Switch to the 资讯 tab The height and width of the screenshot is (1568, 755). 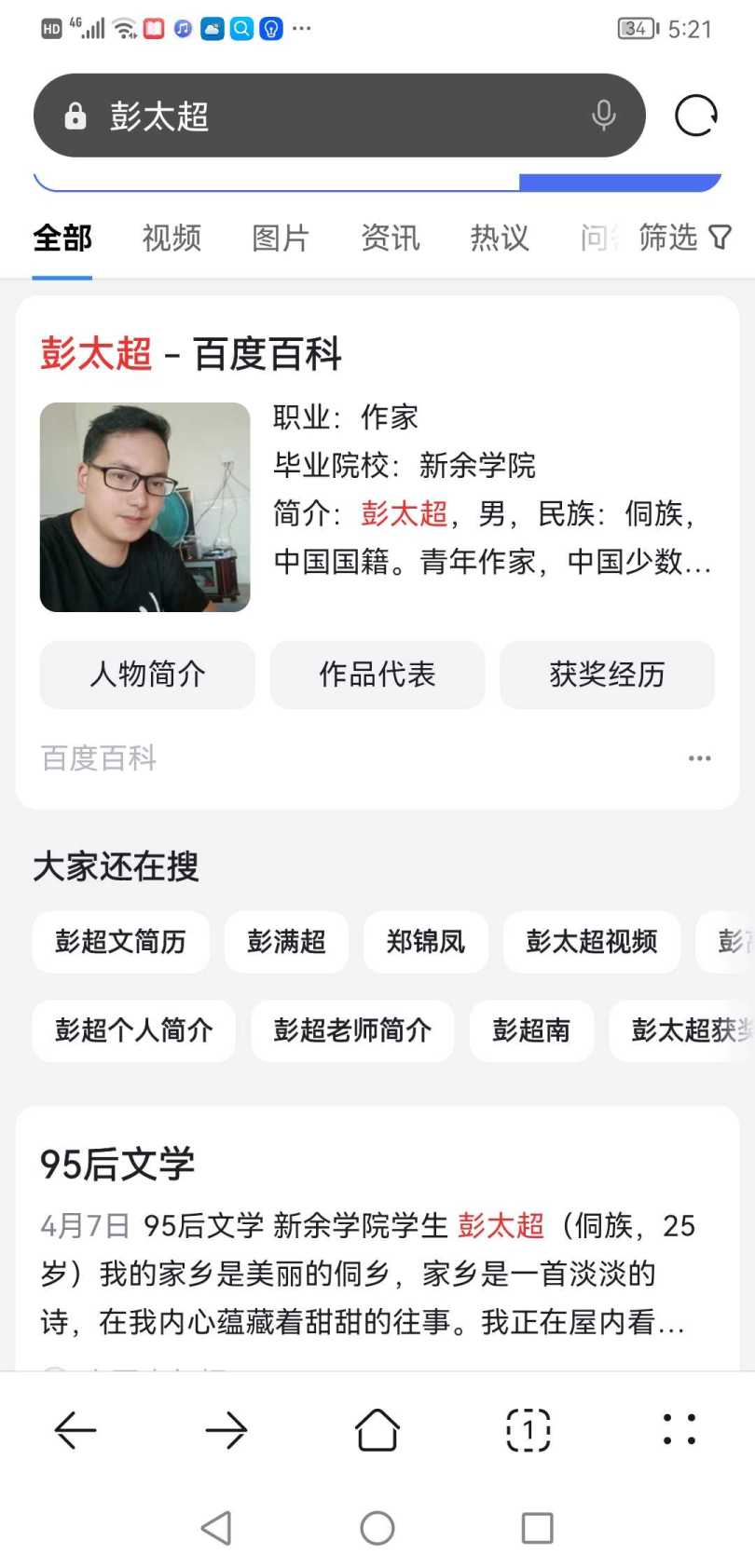[x=390, y=238]
